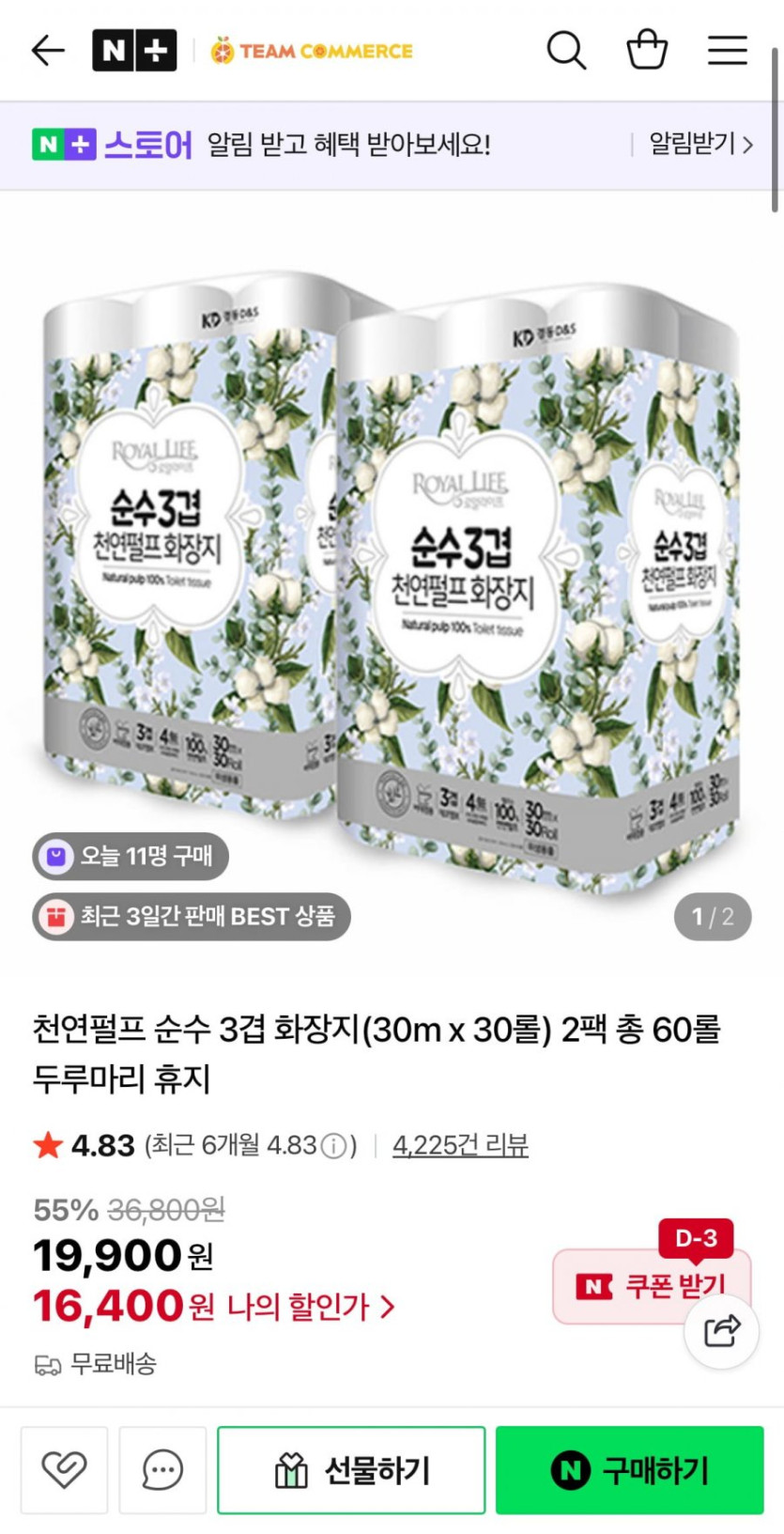The width and height of the screenshot is (784, 1534).
Task: Open the hamburger menu
Action: [728, 50]
